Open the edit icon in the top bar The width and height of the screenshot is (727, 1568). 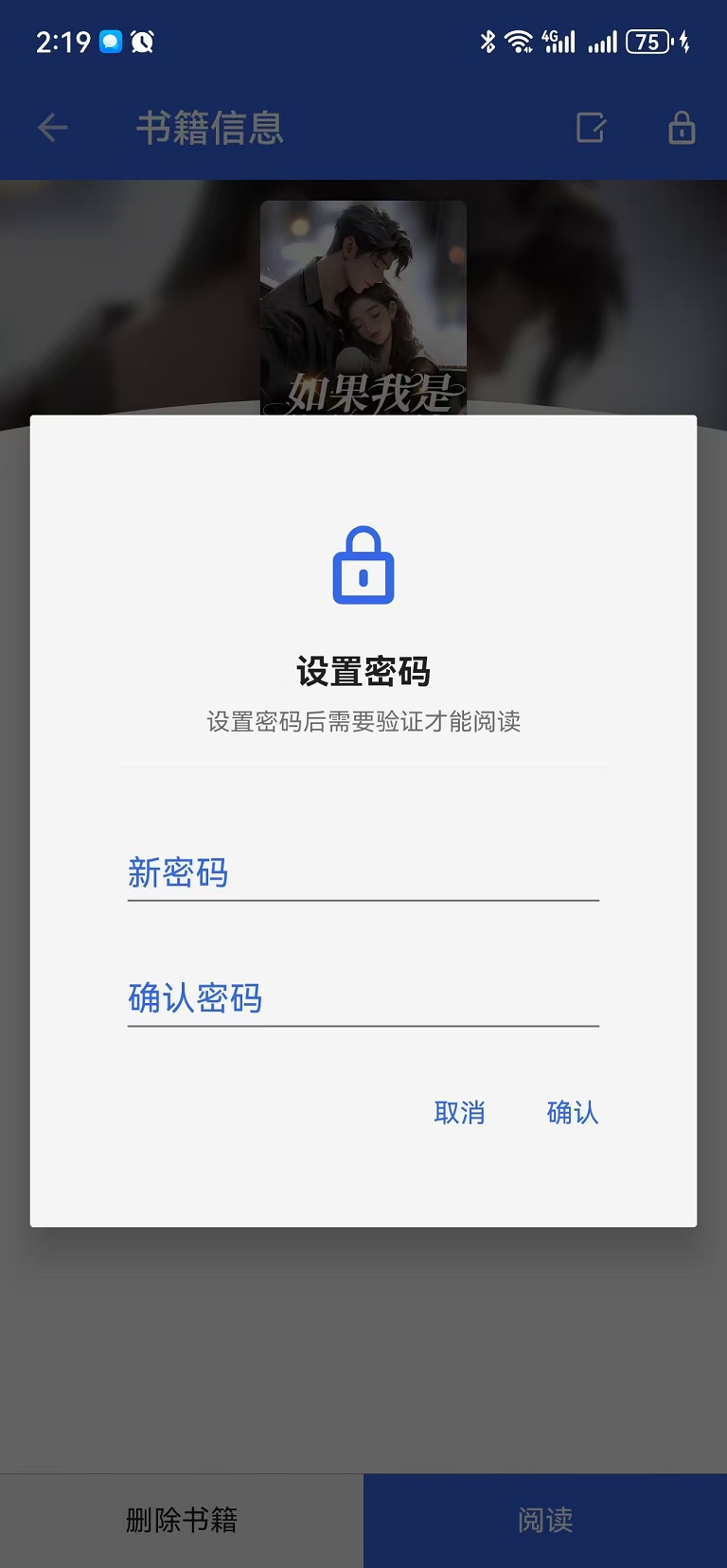pyautogui.click(x=589, y=128)
